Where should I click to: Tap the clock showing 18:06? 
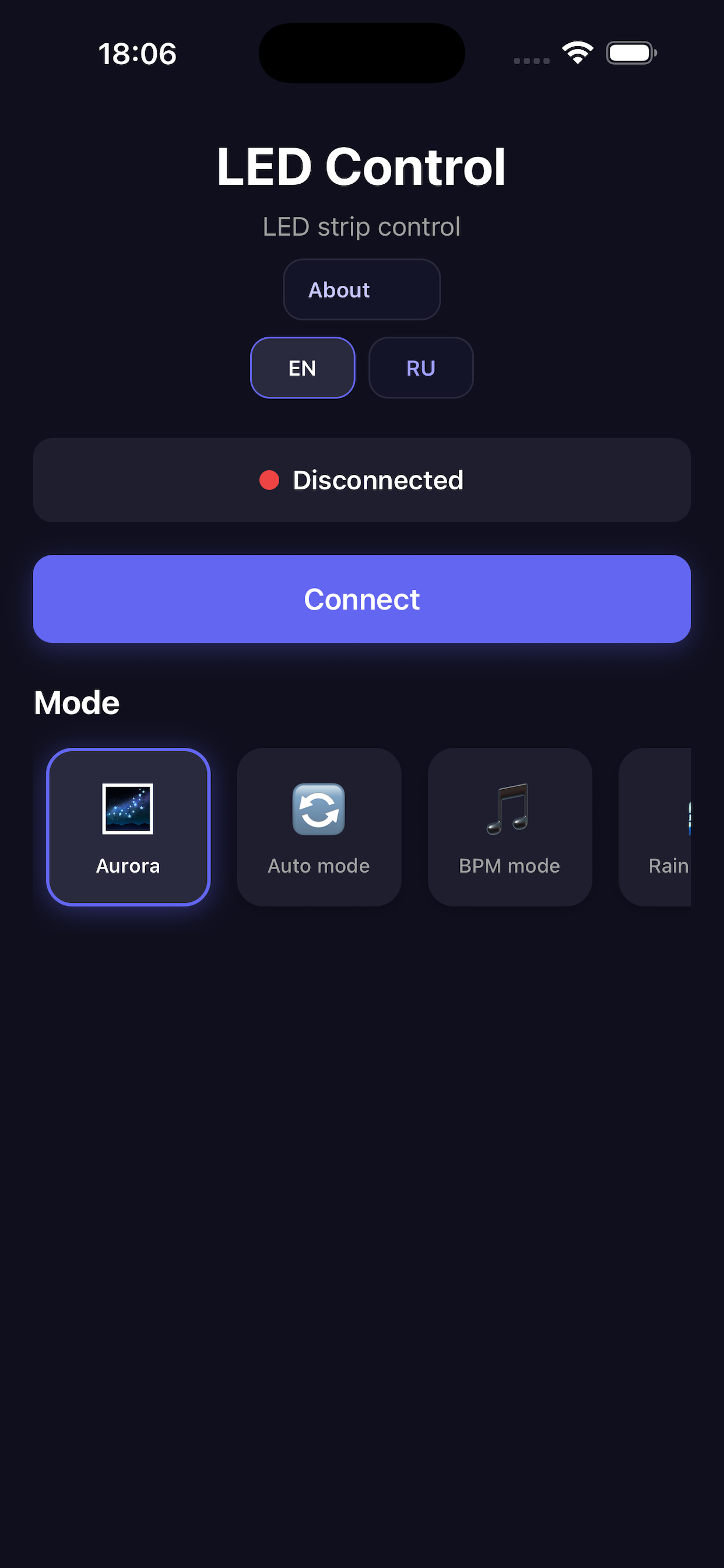point(138,54)
